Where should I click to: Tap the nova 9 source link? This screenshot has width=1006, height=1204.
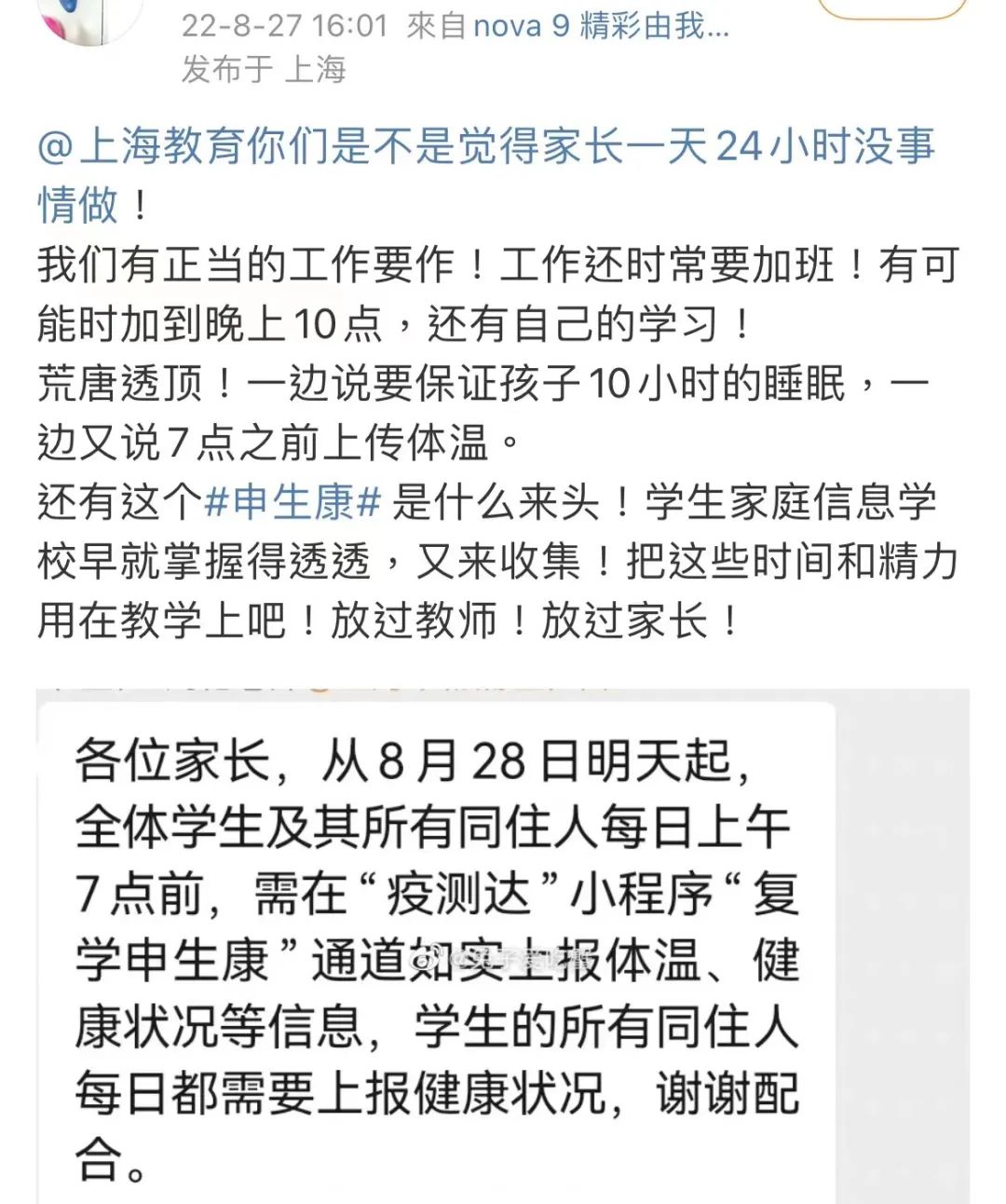(600, 25)
